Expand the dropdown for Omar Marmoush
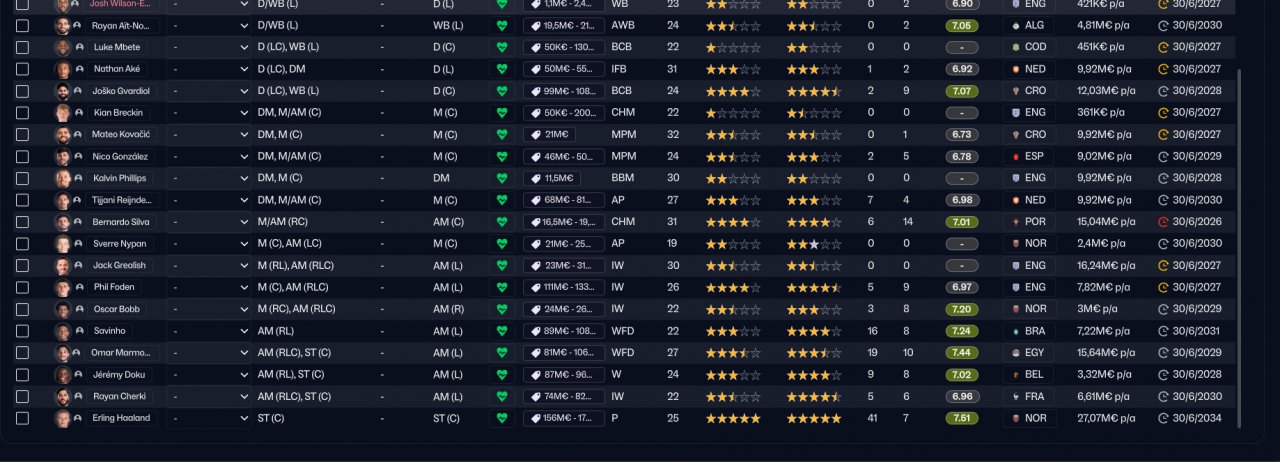 [208, 353]
